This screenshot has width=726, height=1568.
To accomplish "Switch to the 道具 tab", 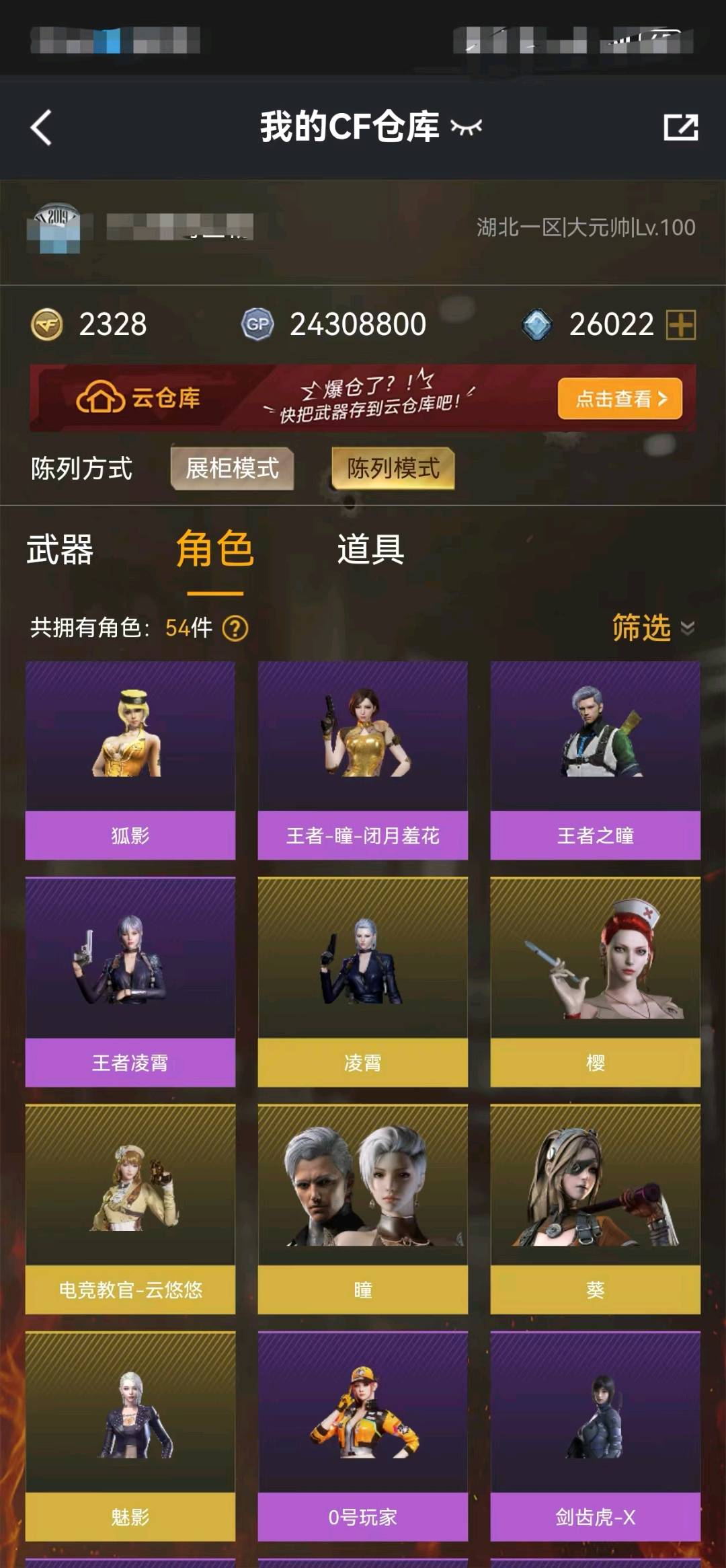I will click(x=370, y=550).
